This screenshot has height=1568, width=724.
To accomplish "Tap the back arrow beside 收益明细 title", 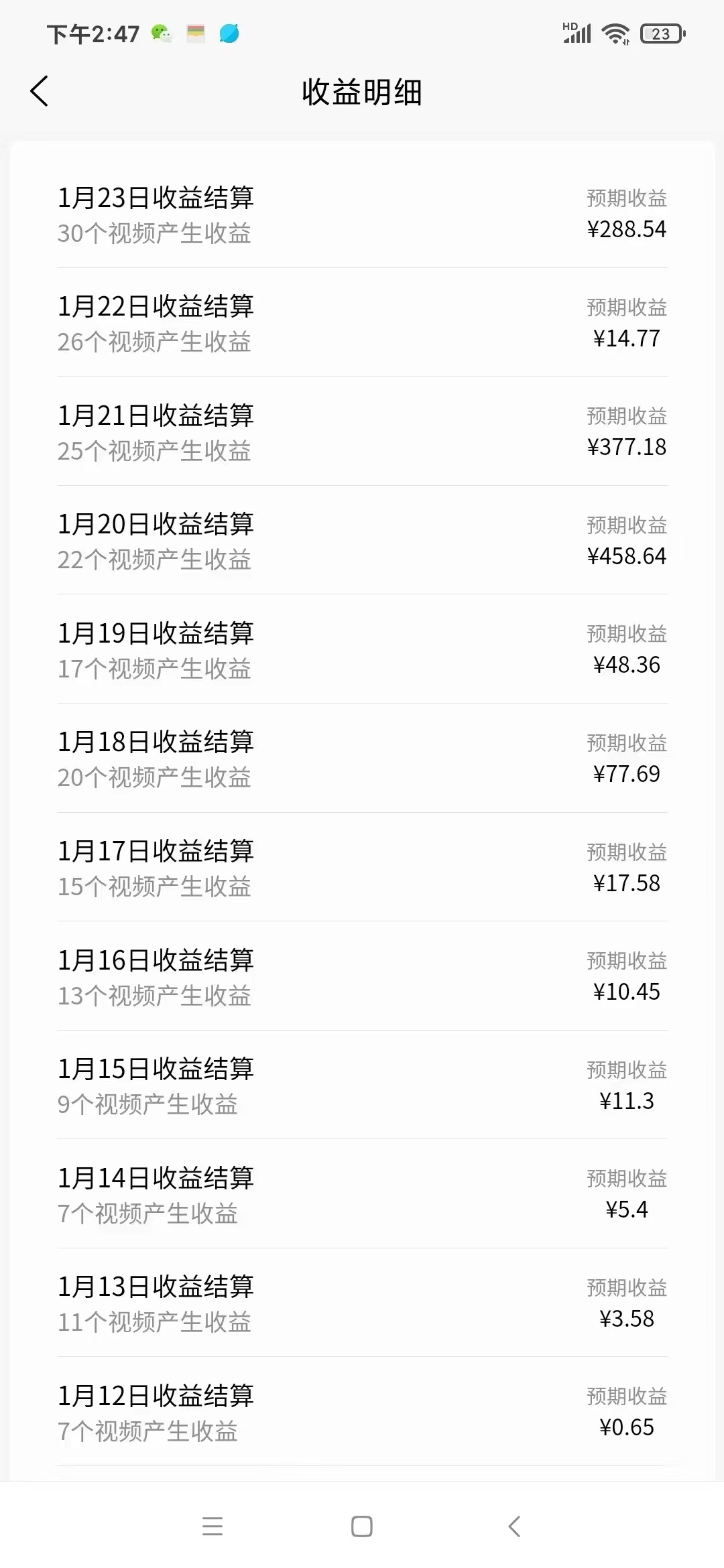I will (40, 92).
